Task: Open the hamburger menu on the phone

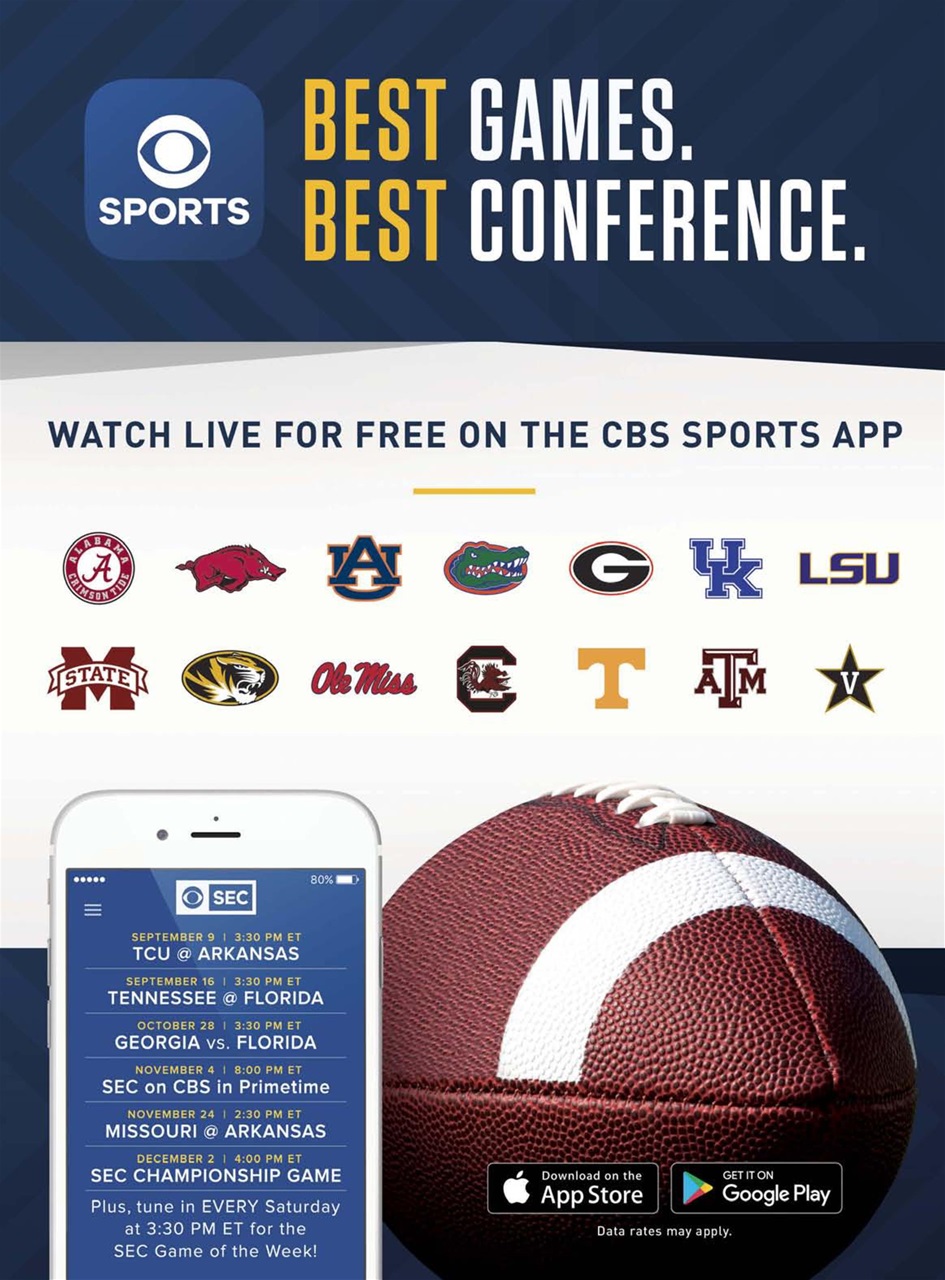Action: pos(91,911)
